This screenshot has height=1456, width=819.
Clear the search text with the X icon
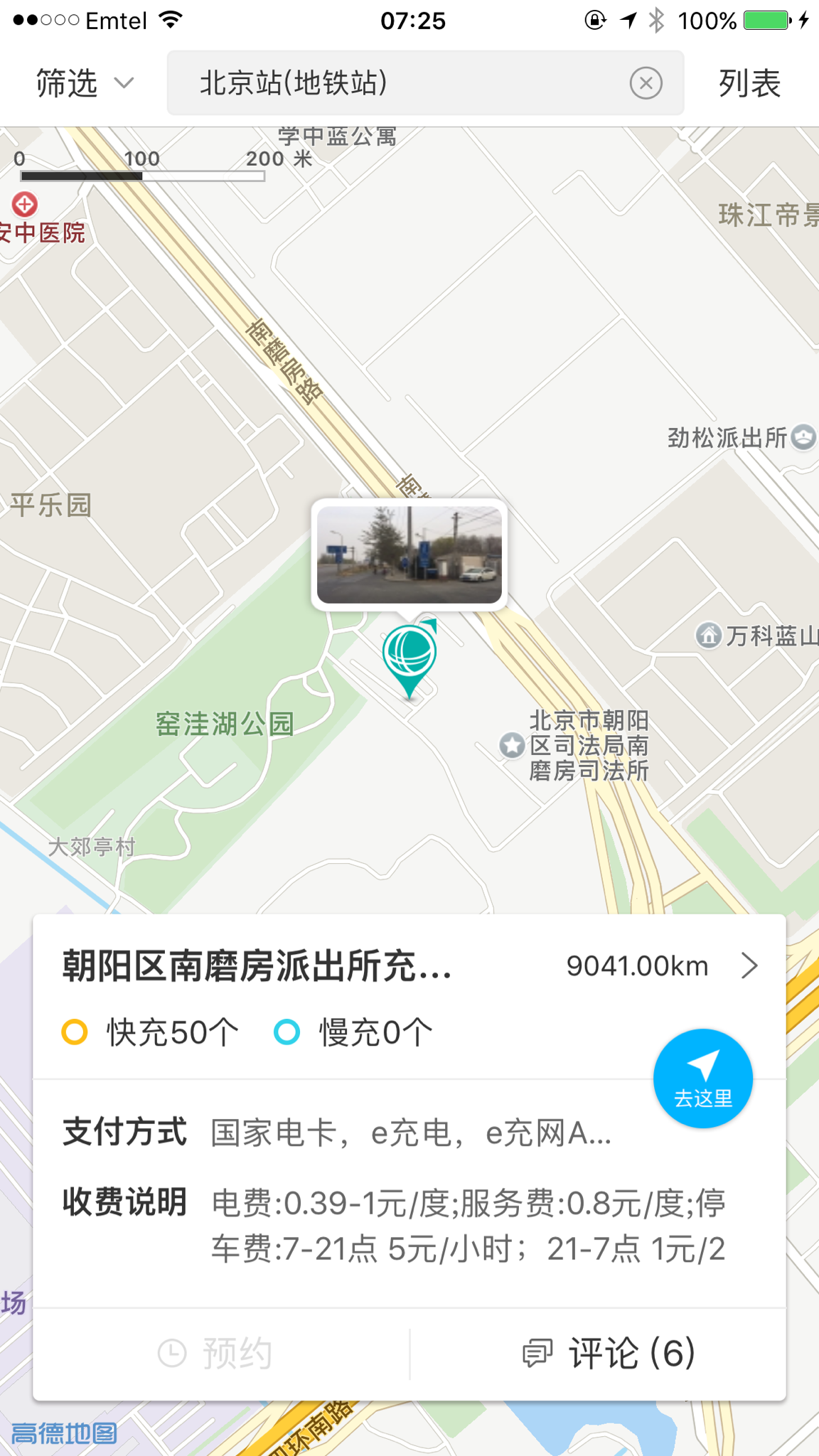[x=646, y=83]
